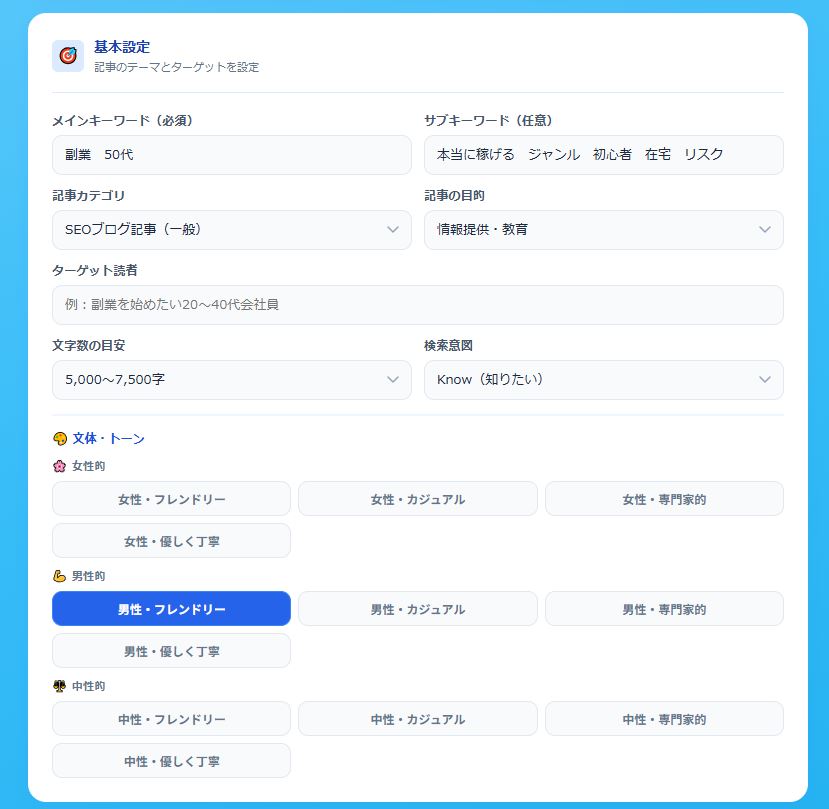The width and height of the screenshot is (829, 809).
Task: Pick 女性・専門家的 tone
Action: coord(664,499)
